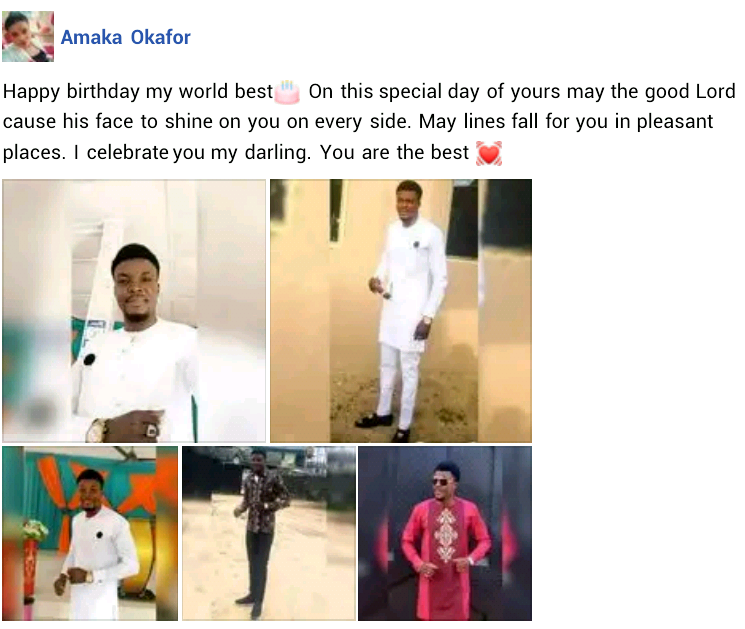Image resolution: width=745 pixels, height=629 pixels.
Task: Open the photo with the red embroidered outfit
Action: [445, 533]
